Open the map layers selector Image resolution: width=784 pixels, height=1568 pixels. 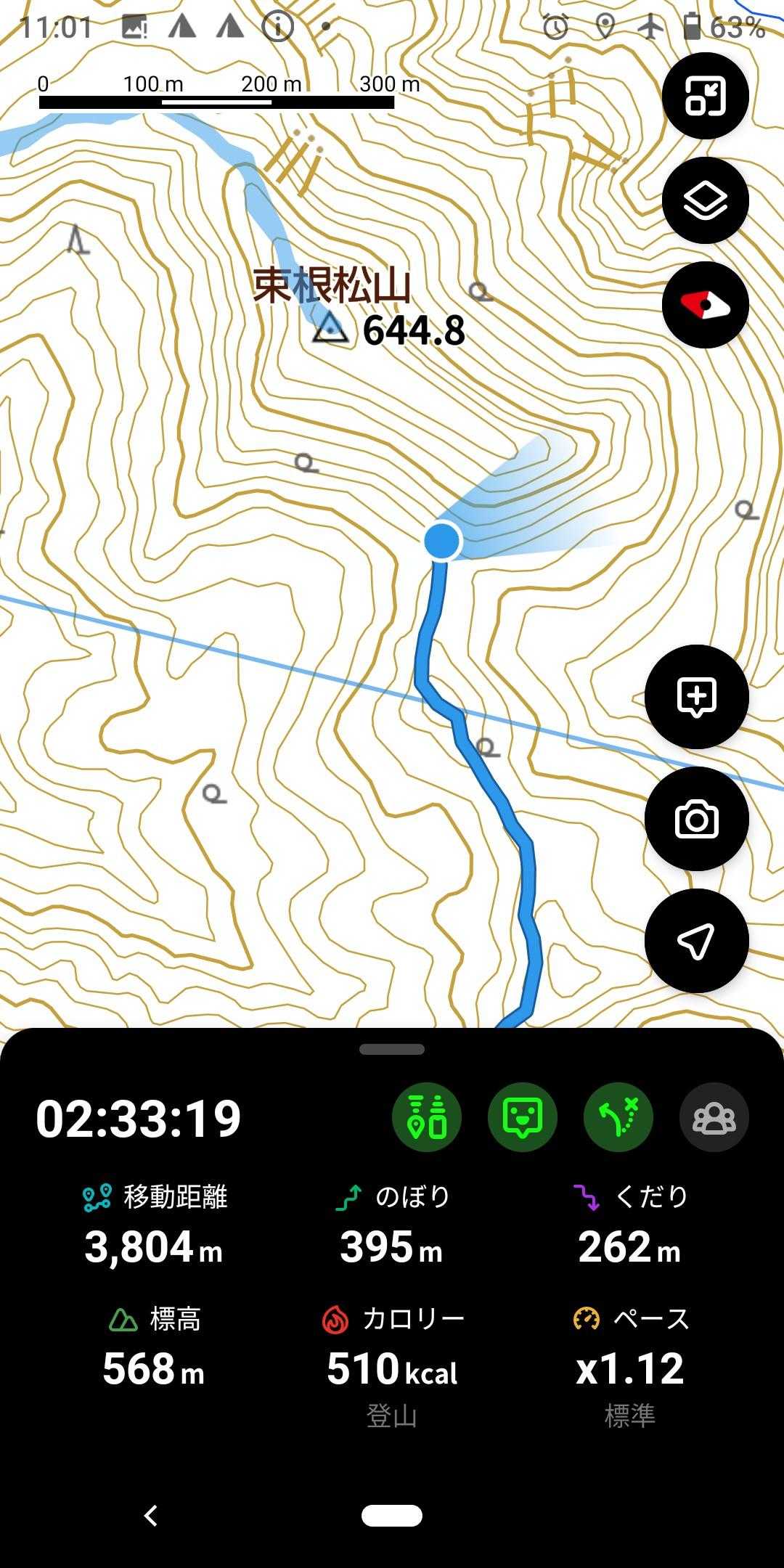705,201
